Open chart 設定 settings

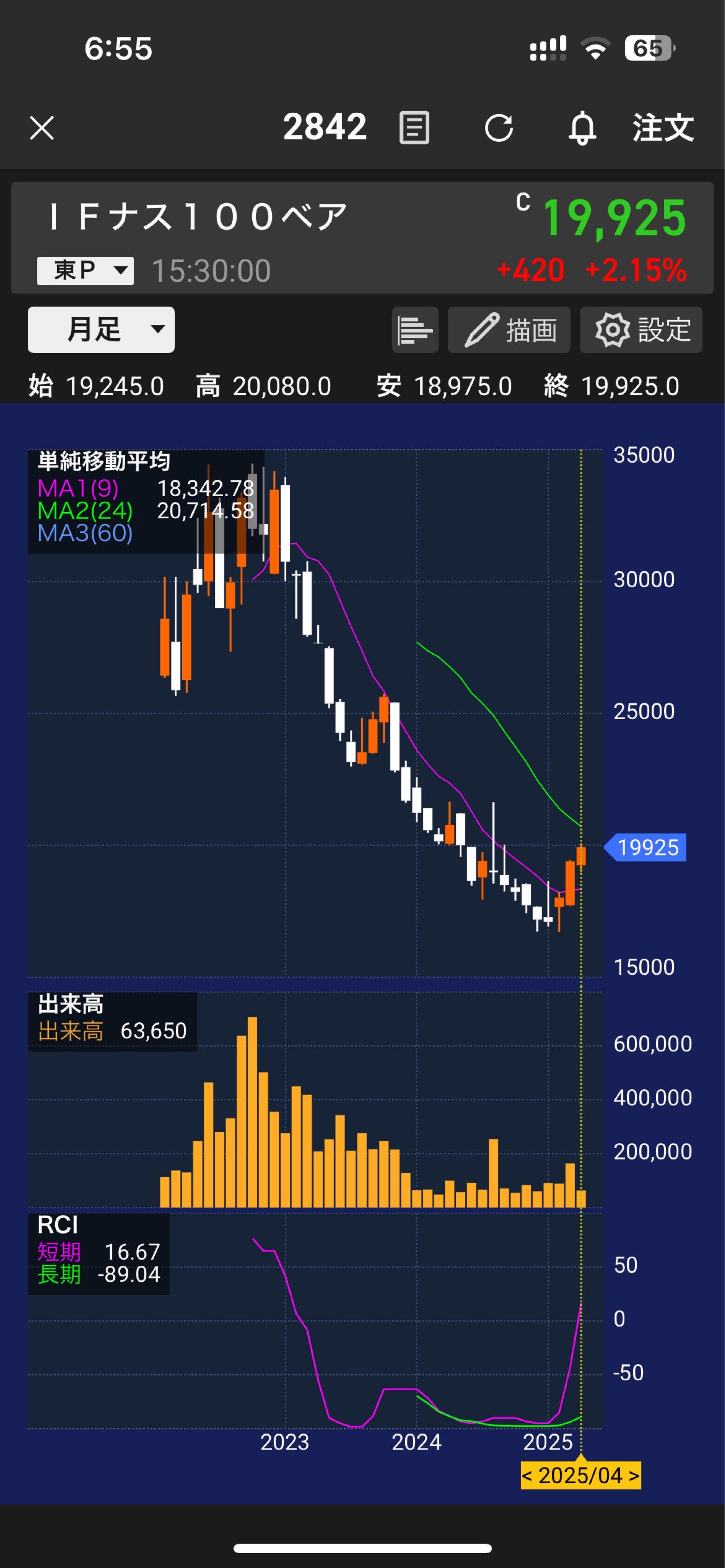[x=641, y=330]
